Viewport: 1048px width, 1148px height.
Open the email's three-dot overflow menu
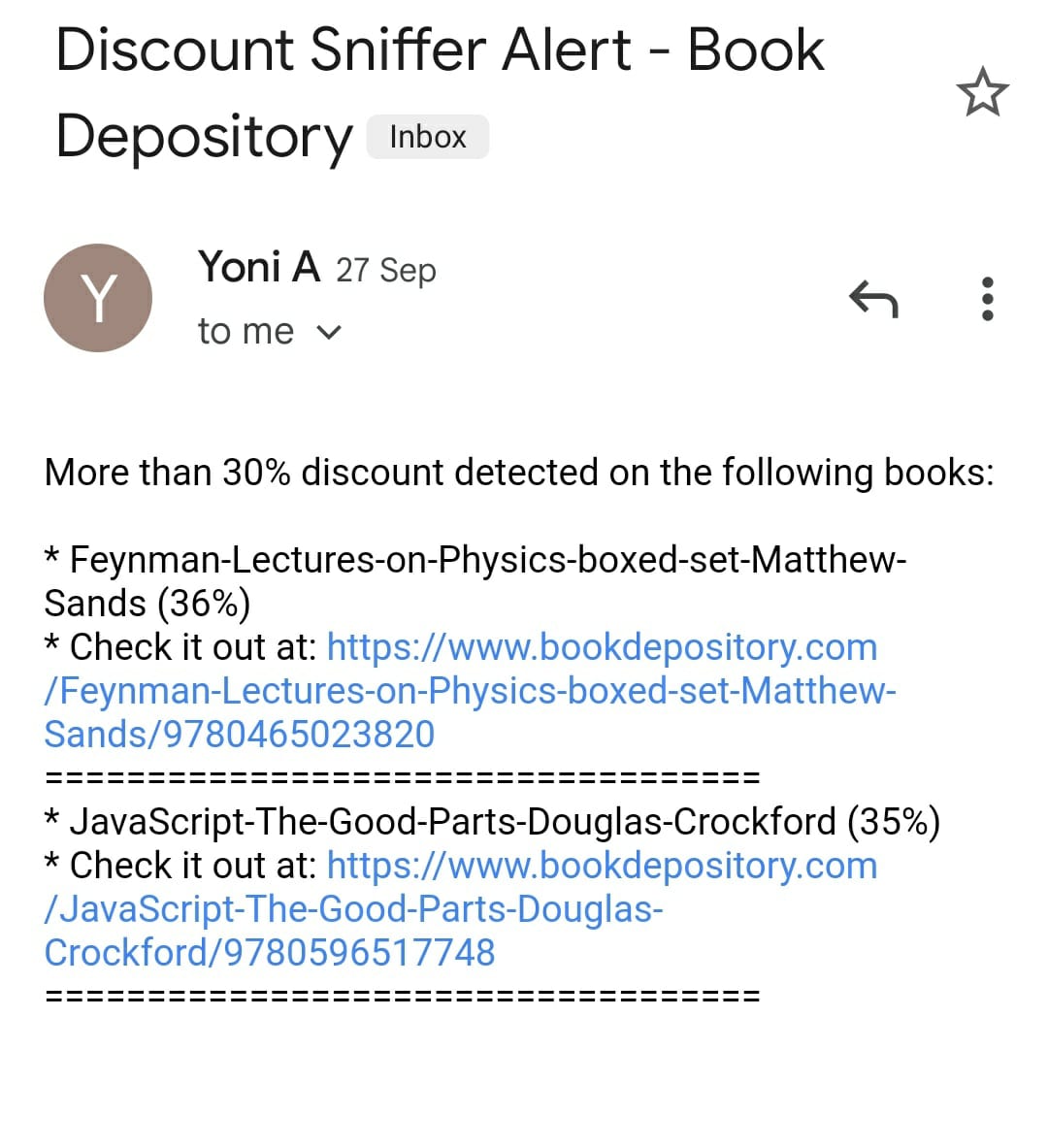[x=987, y=299]
